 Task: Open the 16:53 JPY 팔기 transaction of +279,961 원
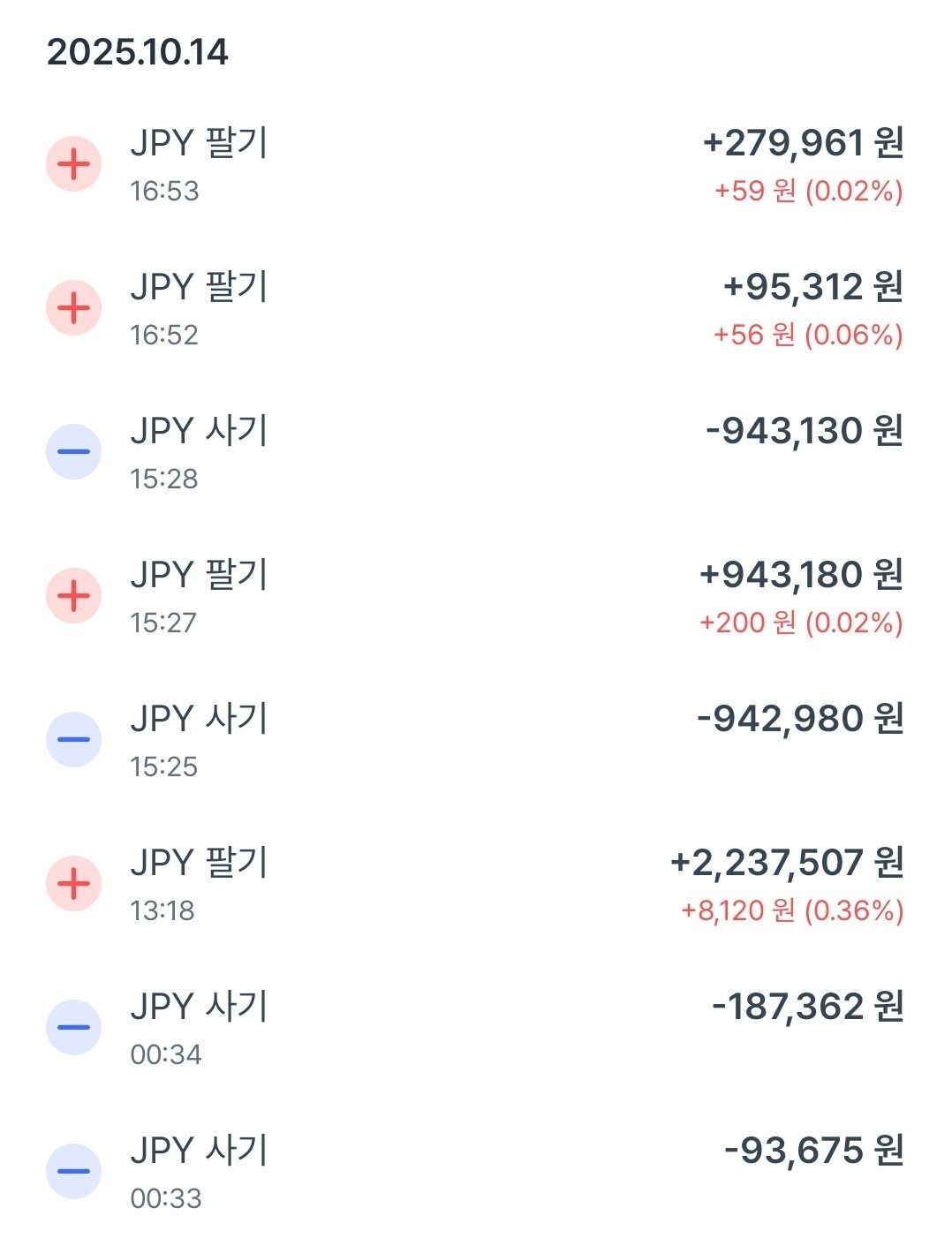(x=475, y=165)
